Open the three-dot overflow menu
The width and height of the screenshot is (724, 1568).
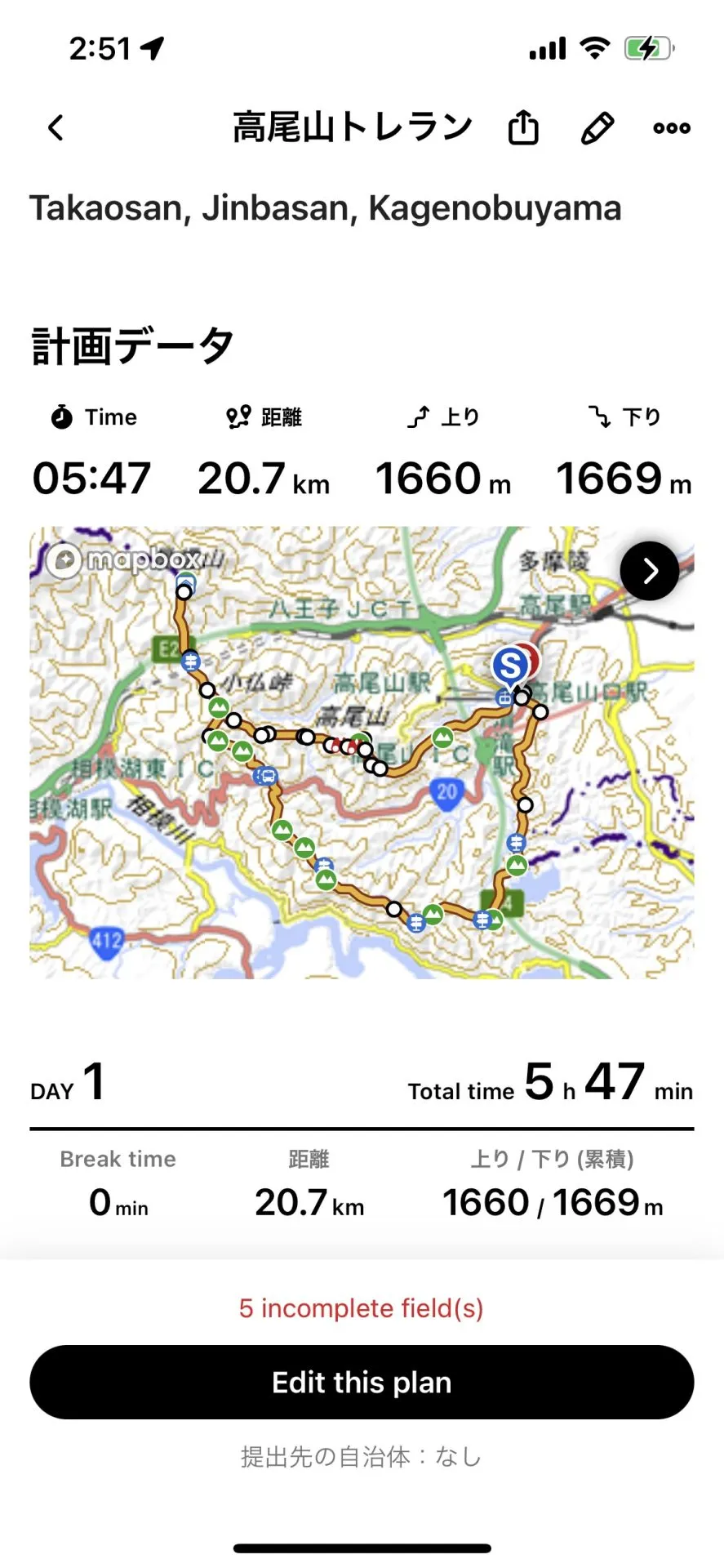pos(671,127)
